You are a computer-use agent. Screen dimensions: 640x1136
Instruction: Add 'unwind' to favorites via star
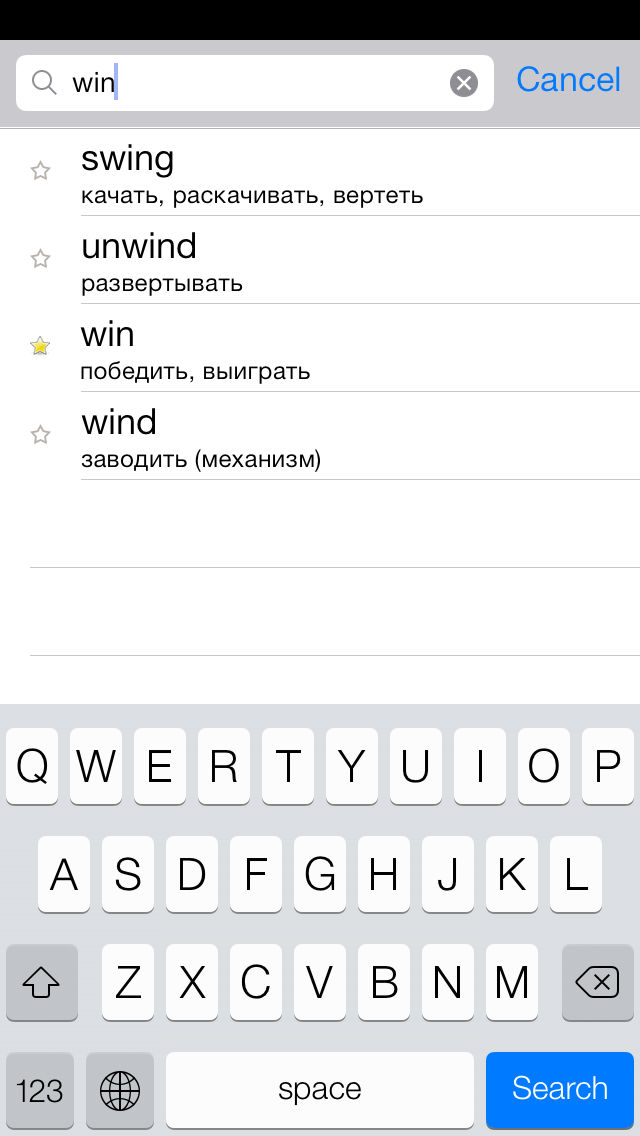(x=40, y=259)
